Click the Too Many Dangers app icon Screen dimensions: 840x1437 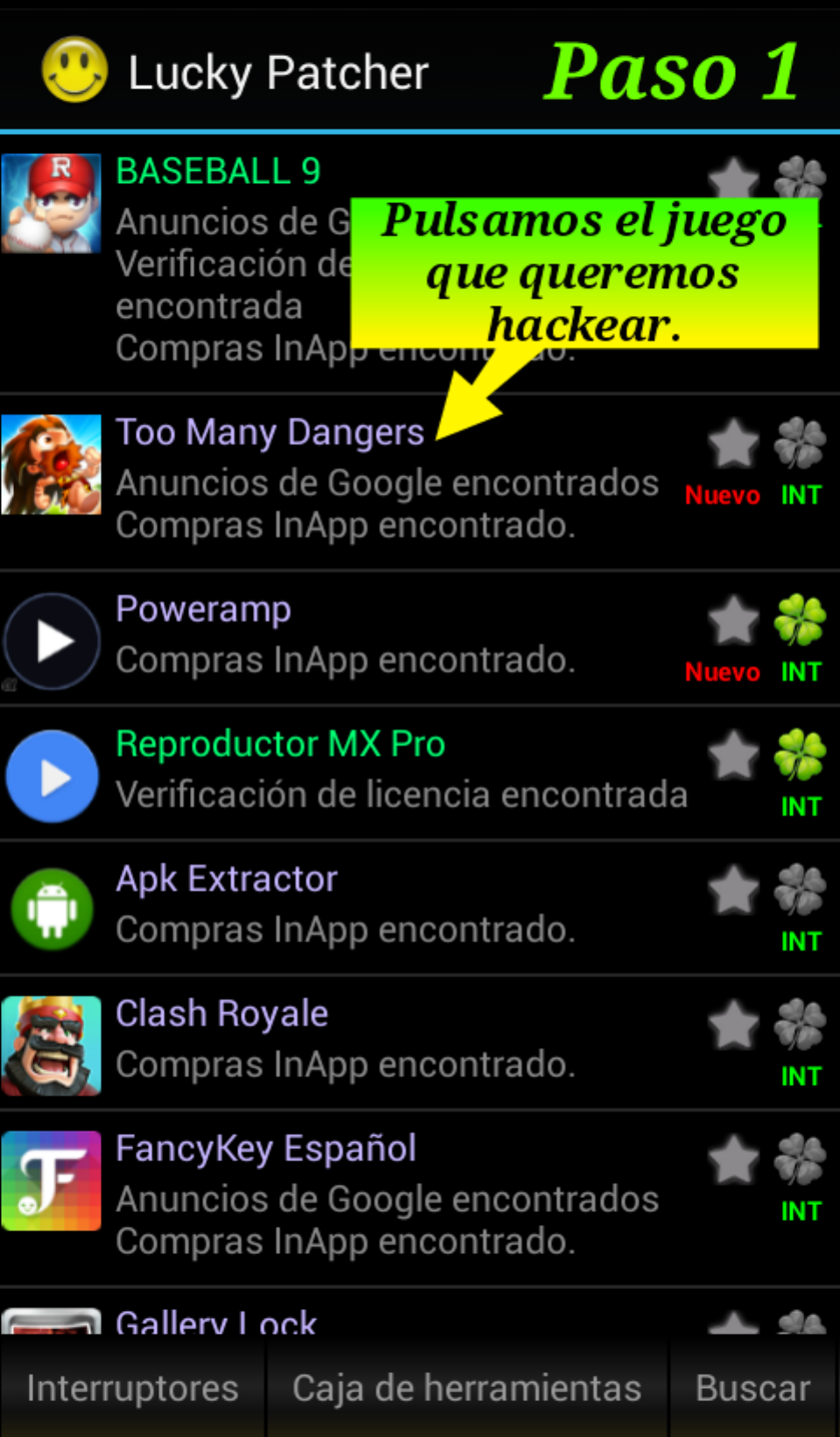click(x=51, y=465)
